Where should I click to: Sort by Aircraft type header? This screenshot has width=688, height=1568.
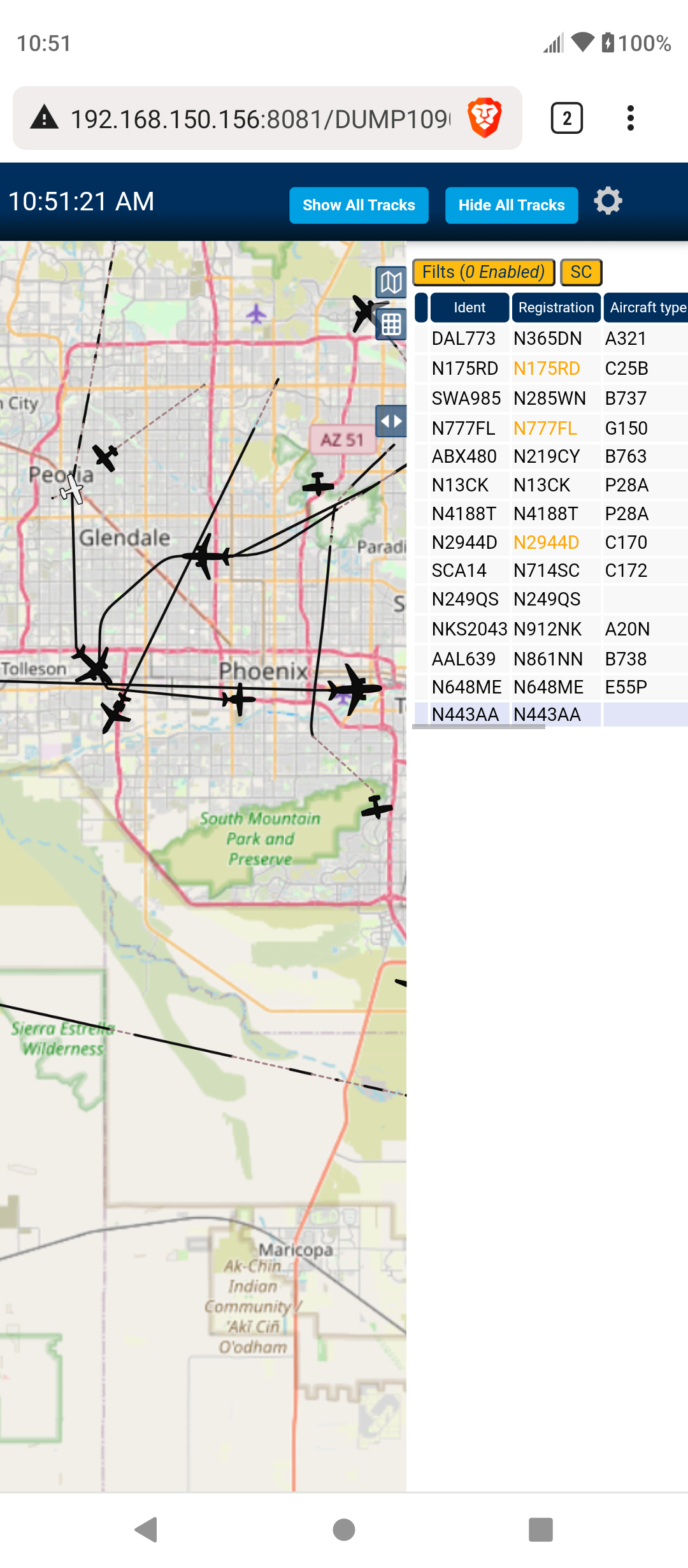(647, 307)
